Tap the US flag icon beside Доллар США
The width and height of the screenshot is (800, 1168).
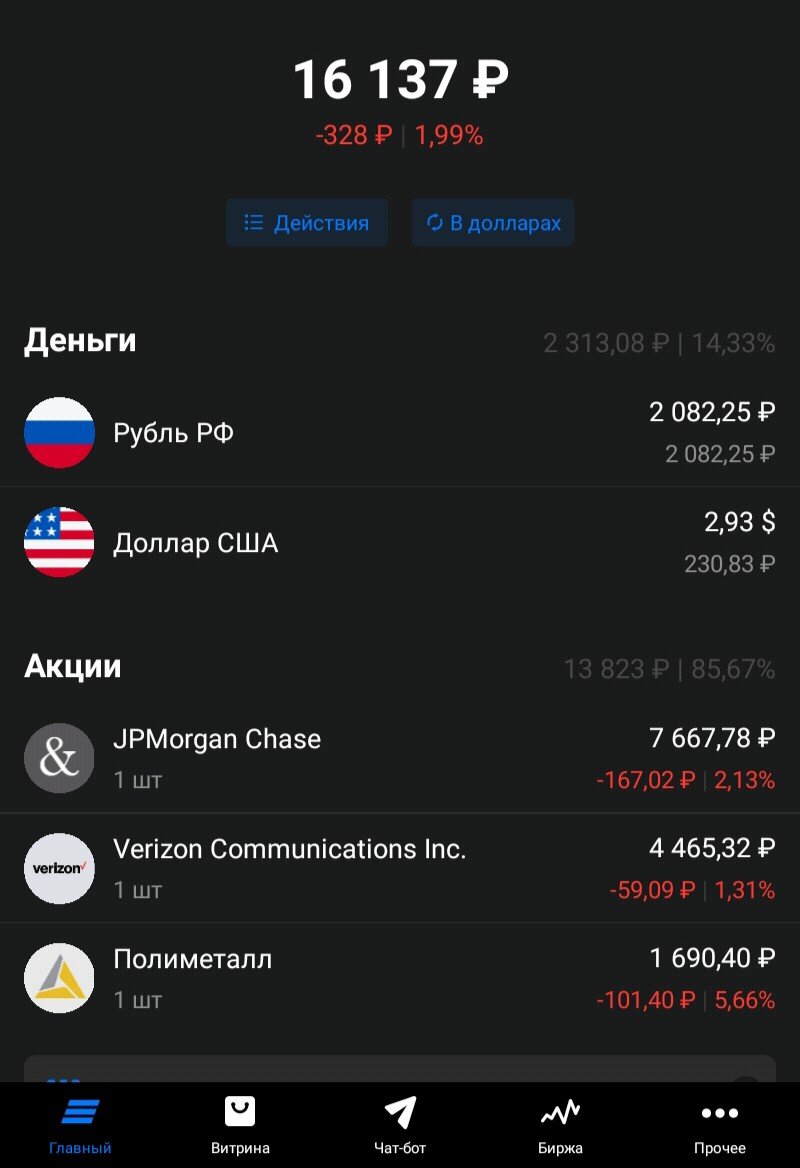(x=59, y=543)
